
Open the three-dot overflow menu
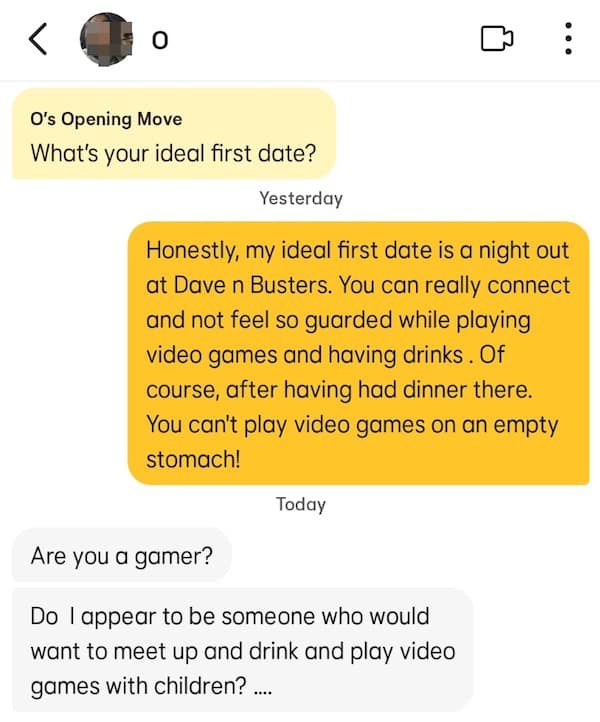coord(569,40)
